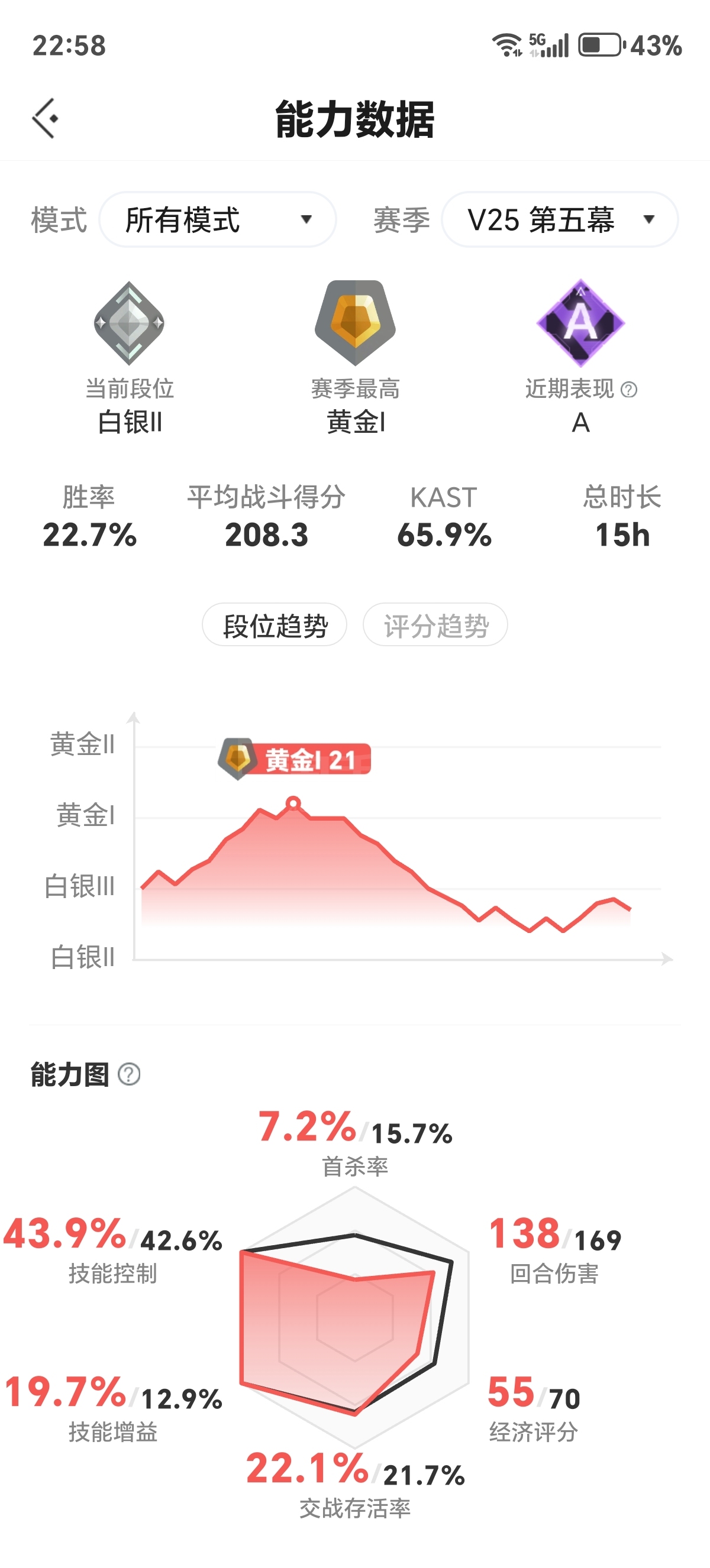Open the V25 第五幕 season dropdown
710x1568 pixels.
[x=559, y=219]
